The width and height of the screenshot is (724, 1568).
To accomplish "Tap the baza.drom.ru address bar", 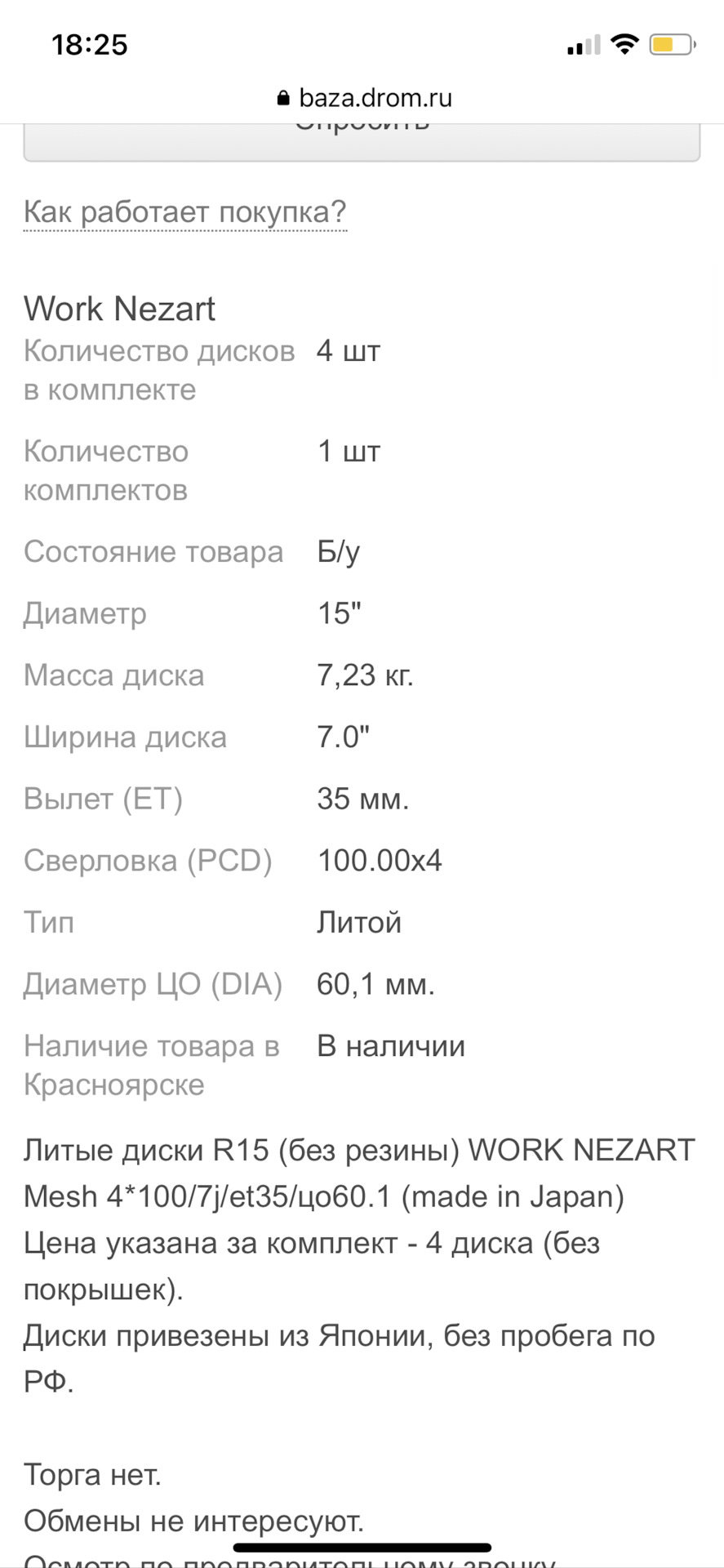I will [363, 98].
